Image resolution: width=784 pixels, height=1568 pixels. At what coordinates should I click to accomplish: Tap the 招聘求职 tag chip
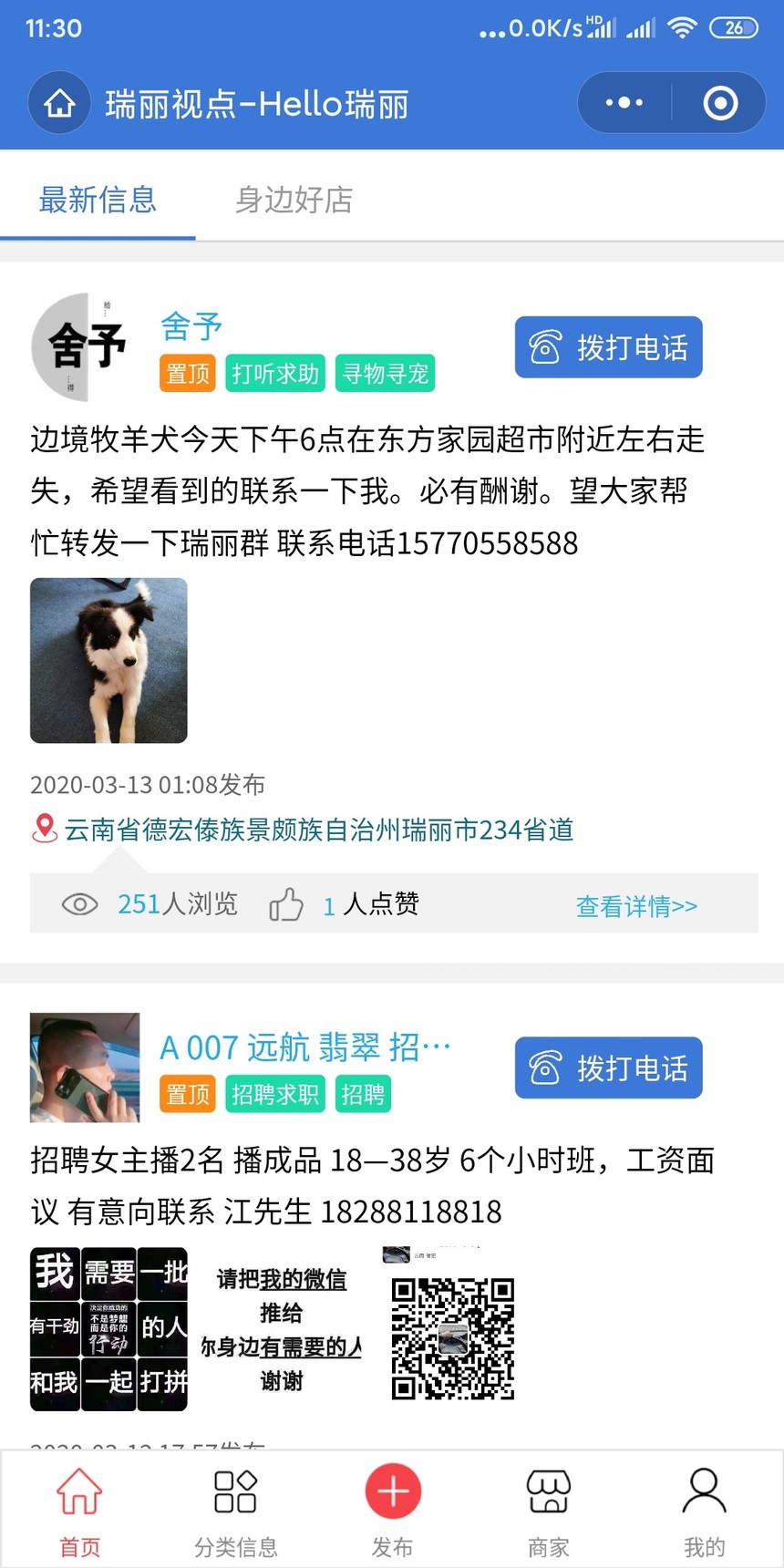274,1094
